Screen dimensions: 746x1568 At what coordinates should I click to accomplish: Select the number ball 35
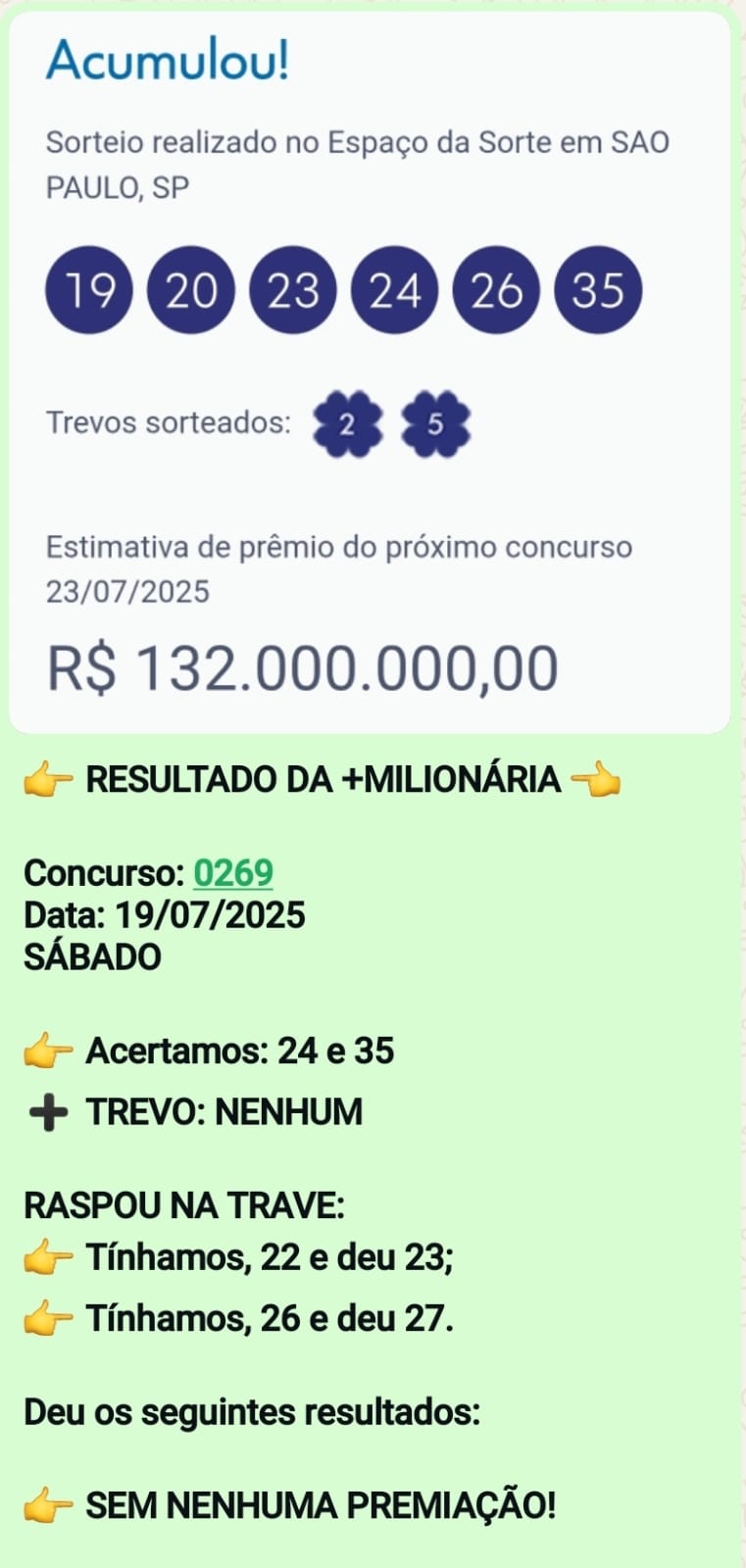coord(598,291)
